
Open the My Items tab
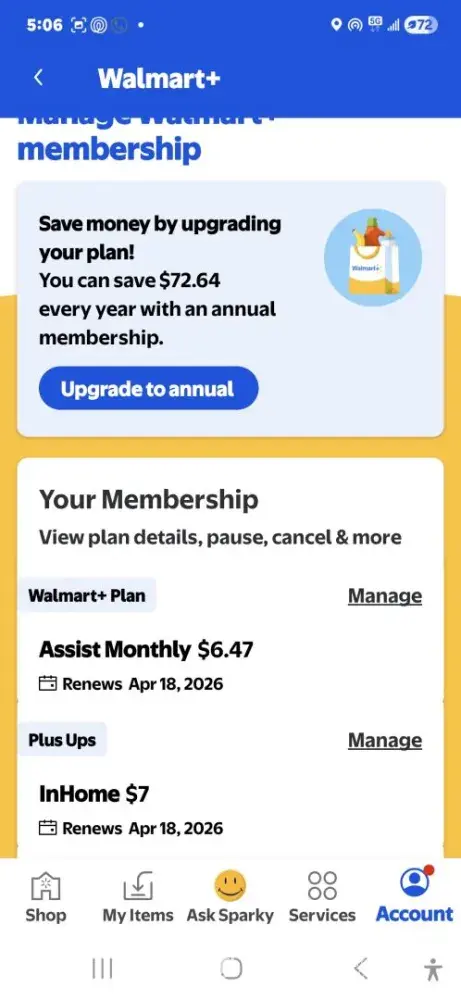coord(138,898)
